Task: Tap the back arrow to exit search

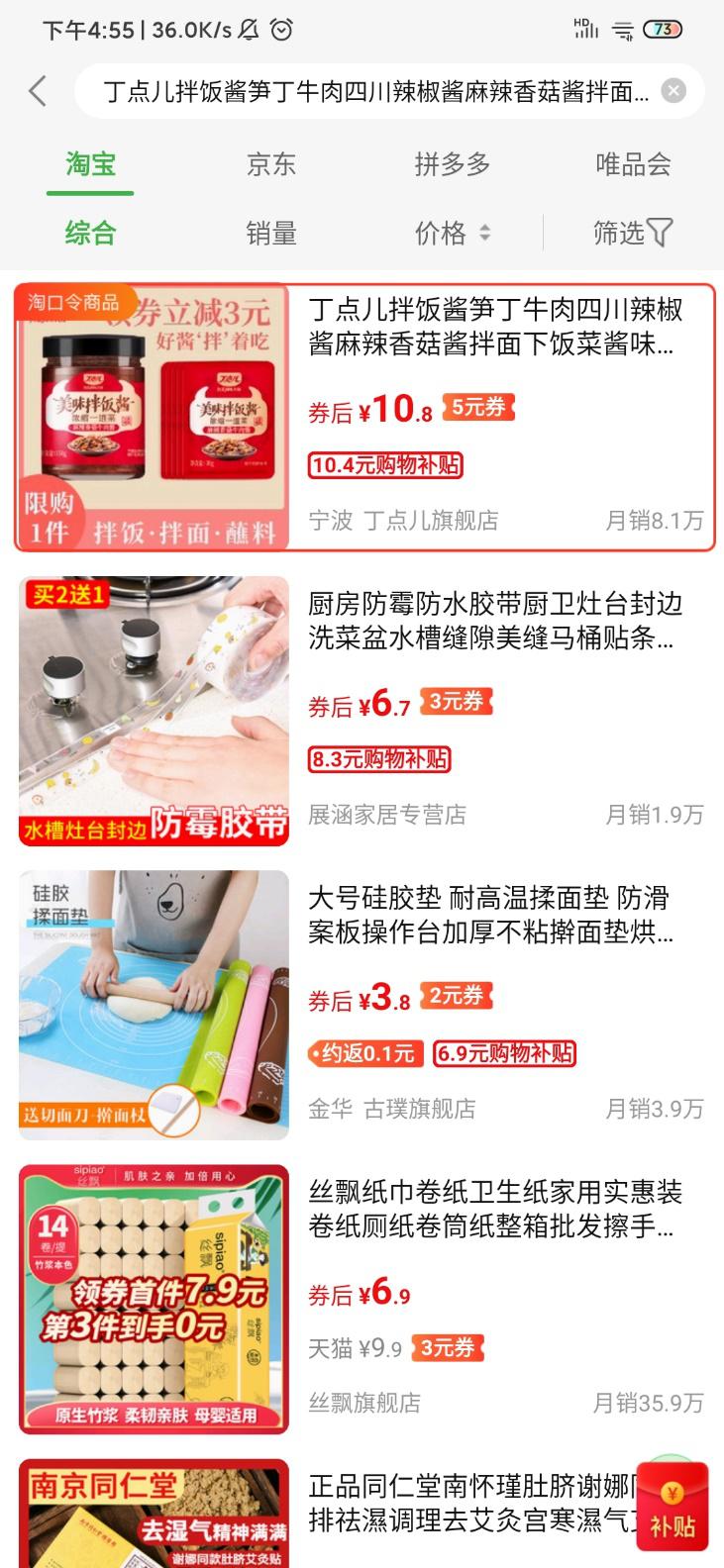Action: (x=38, y=90)
